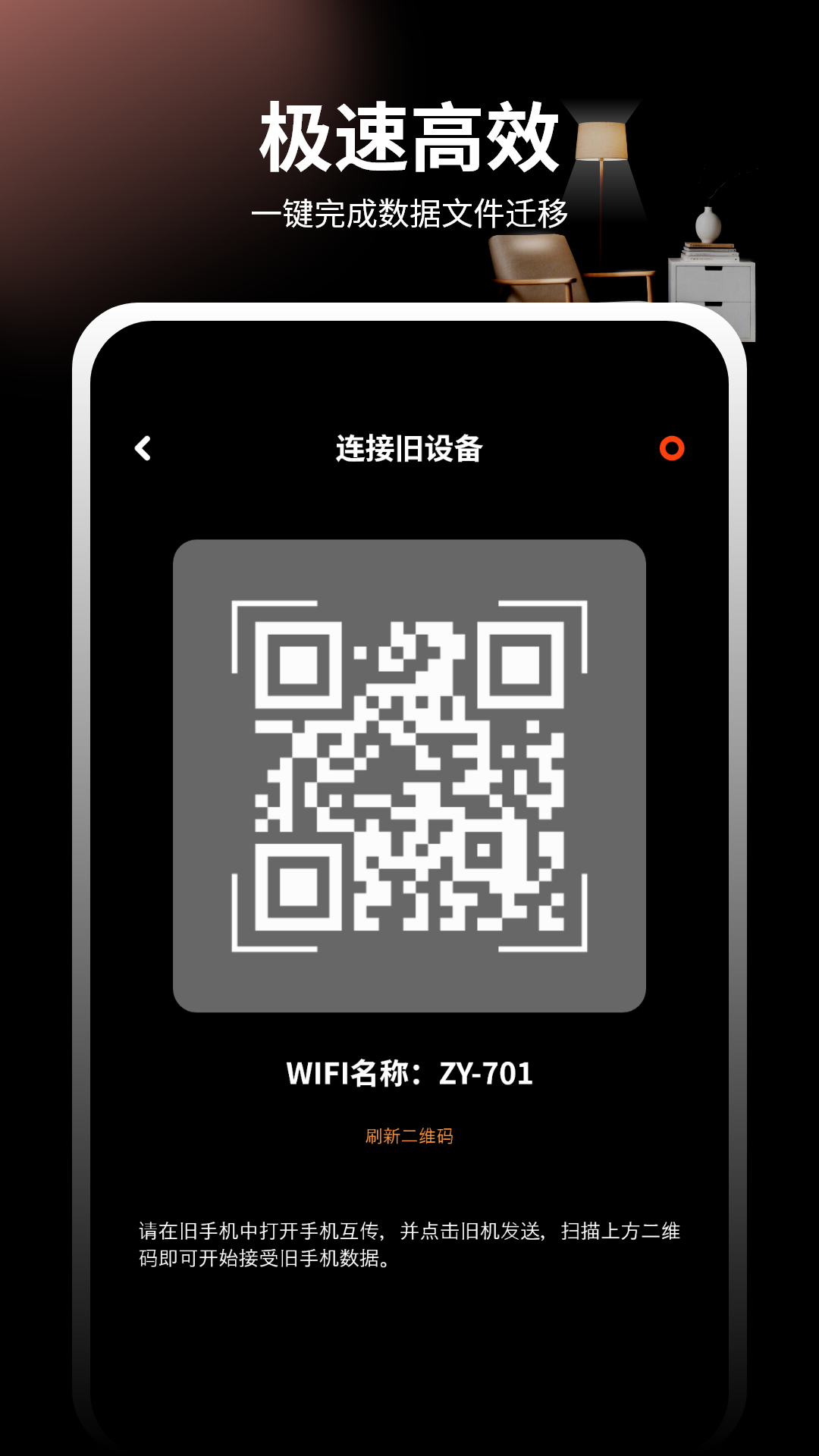Viewport: 819px width, 1456px height.
Task: Open details on WIFI名称：ZY-701
Action: (409, 1071)
